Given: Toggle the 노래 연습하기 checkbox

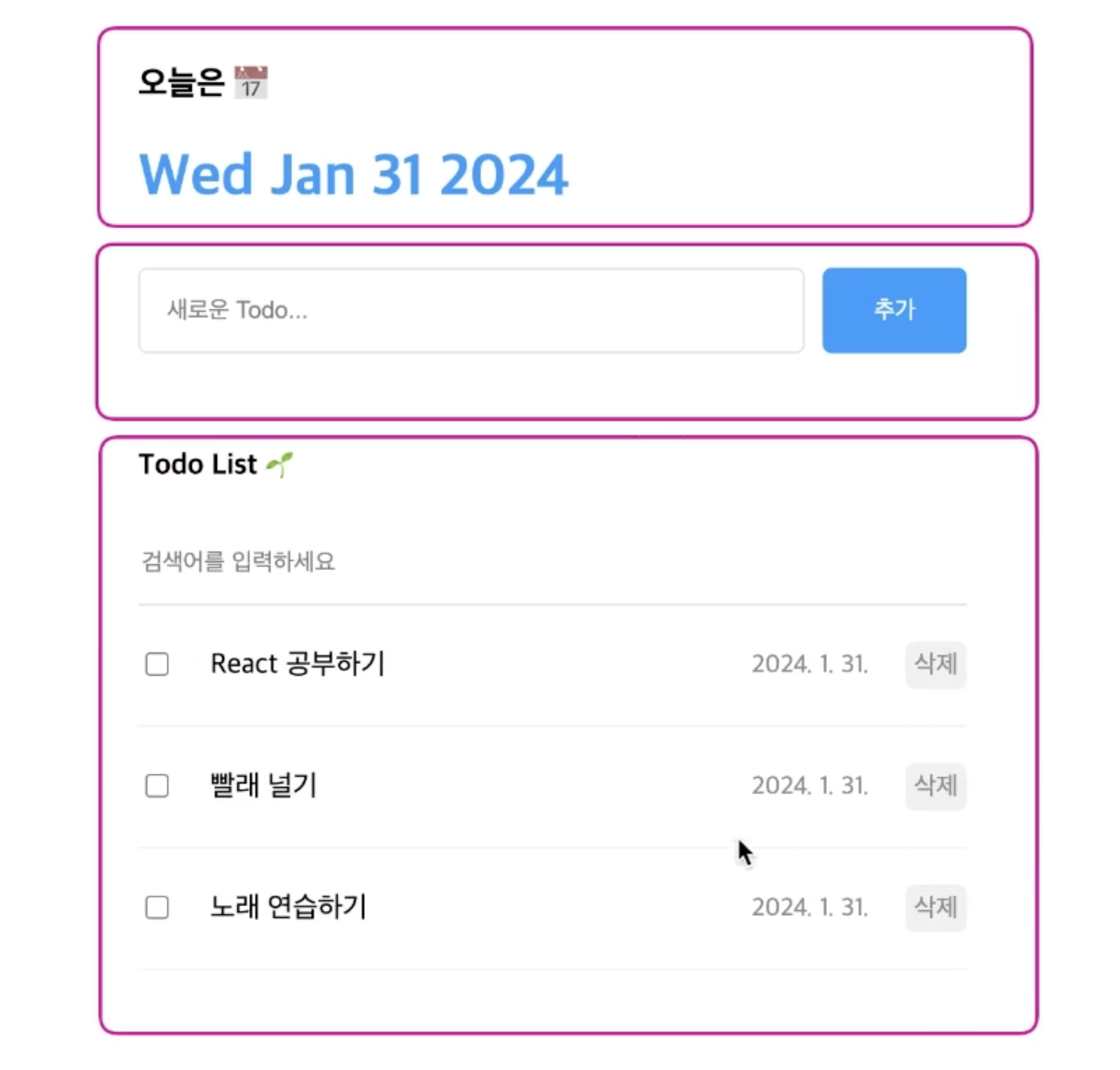Looking at the screenshot, I should coord(157,907).
